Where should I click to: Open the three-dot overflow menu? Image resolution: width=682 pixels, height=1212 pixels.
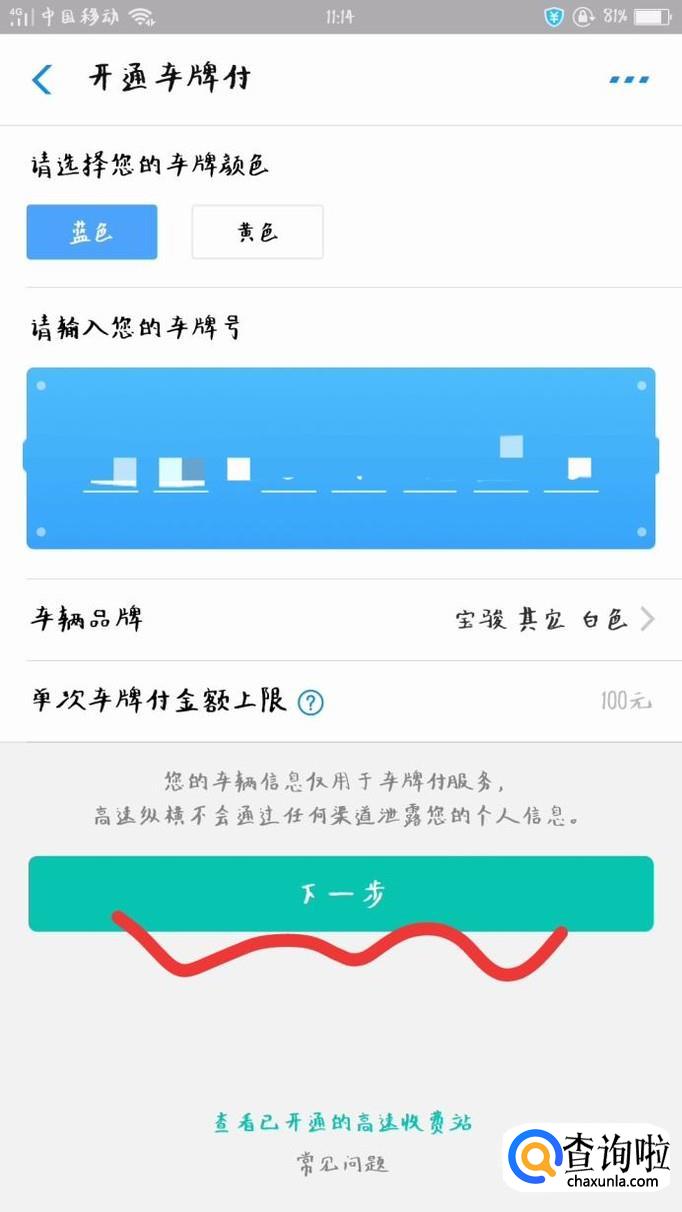(x=629, y=79)
